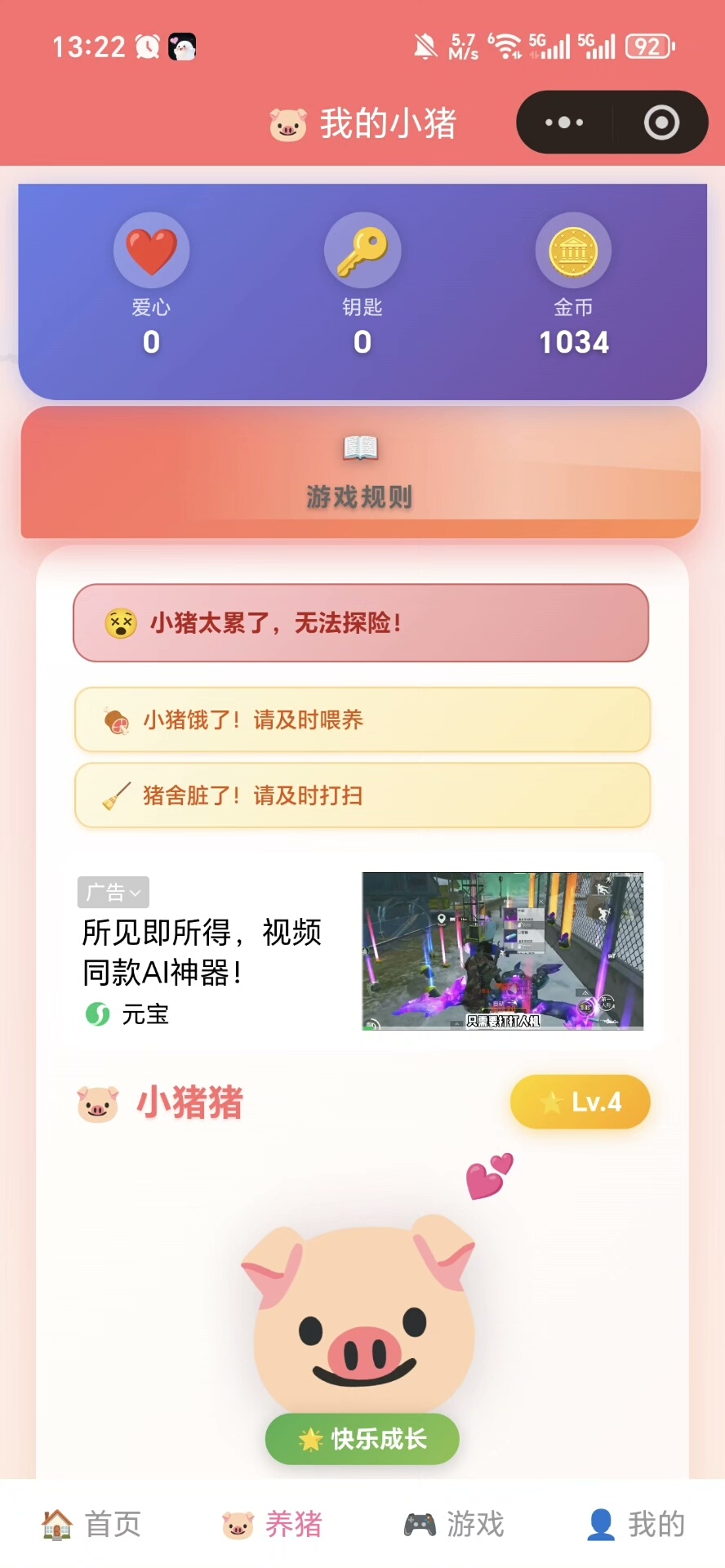The height and width of the screenshot is (1568, 725).
Task: Open the 我的 profile tab
Action: (635, 1524)
